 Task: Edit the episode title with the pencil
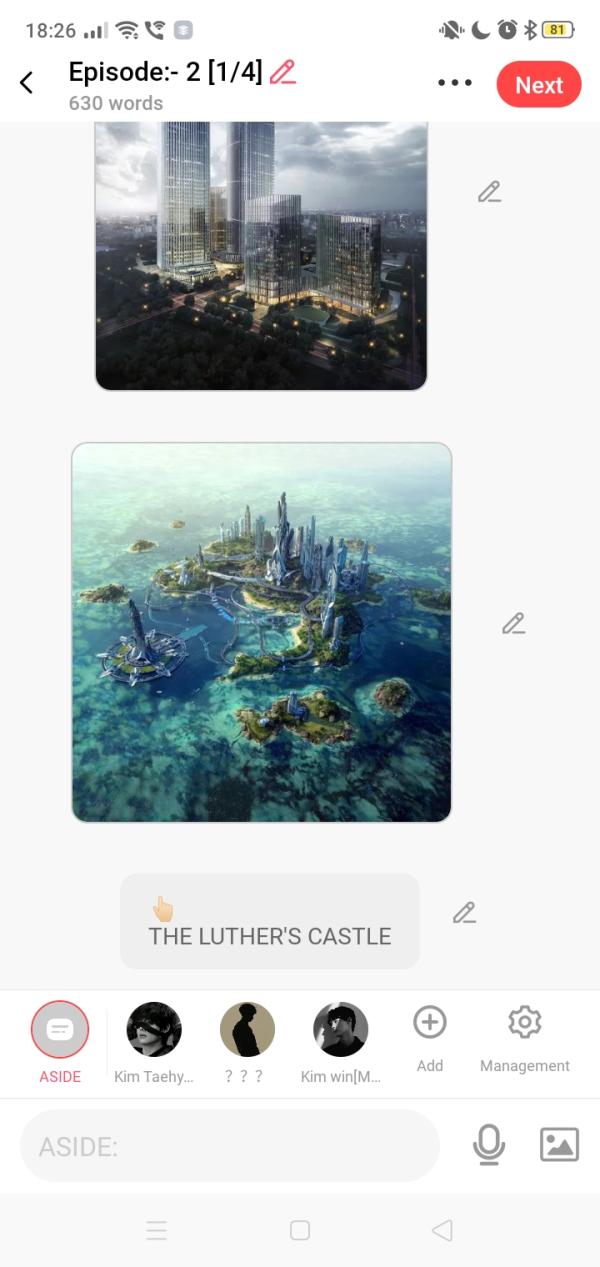click(283, 72)
